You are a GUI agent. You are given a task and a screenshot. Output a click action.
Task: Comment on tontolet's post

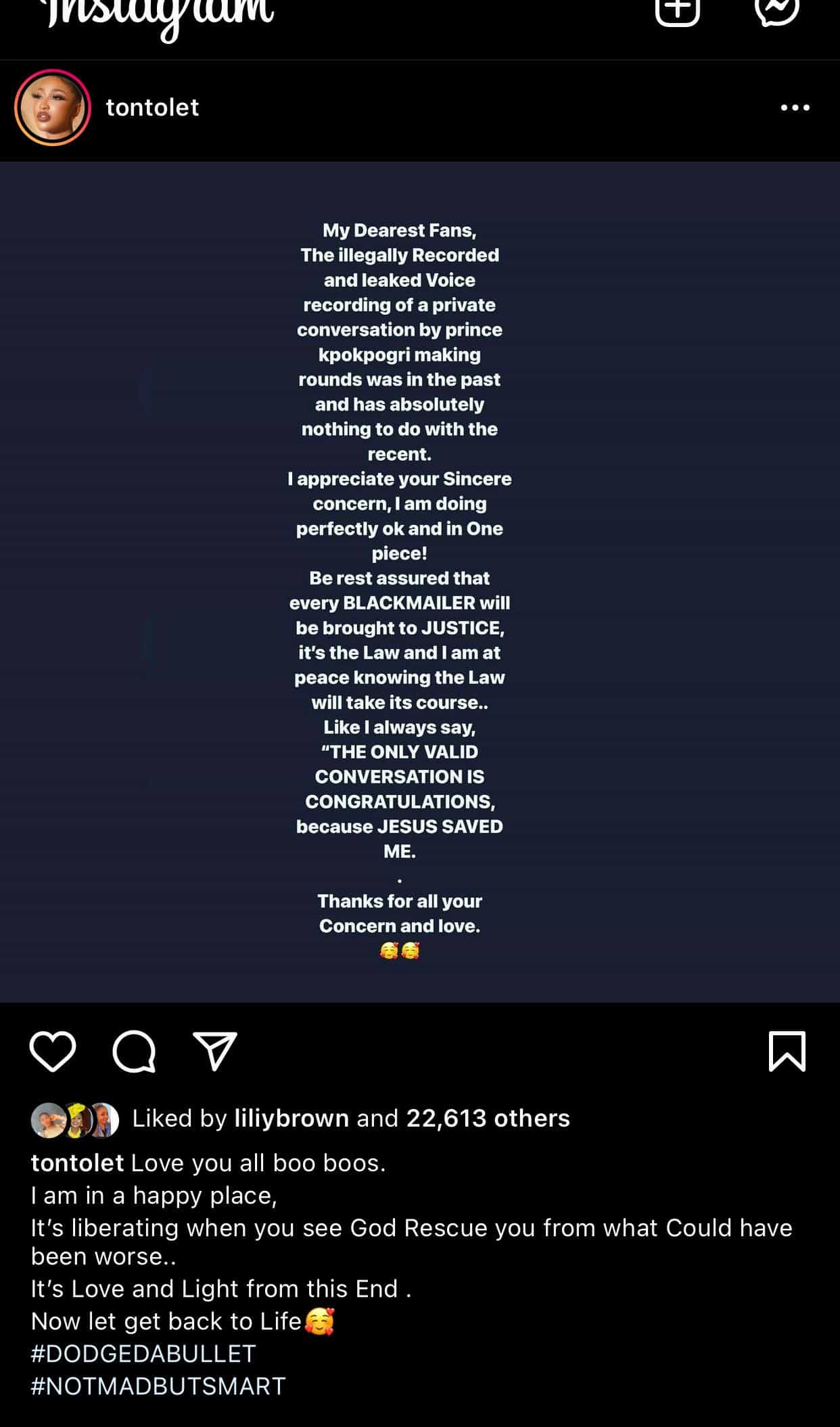coord(135,1051)
